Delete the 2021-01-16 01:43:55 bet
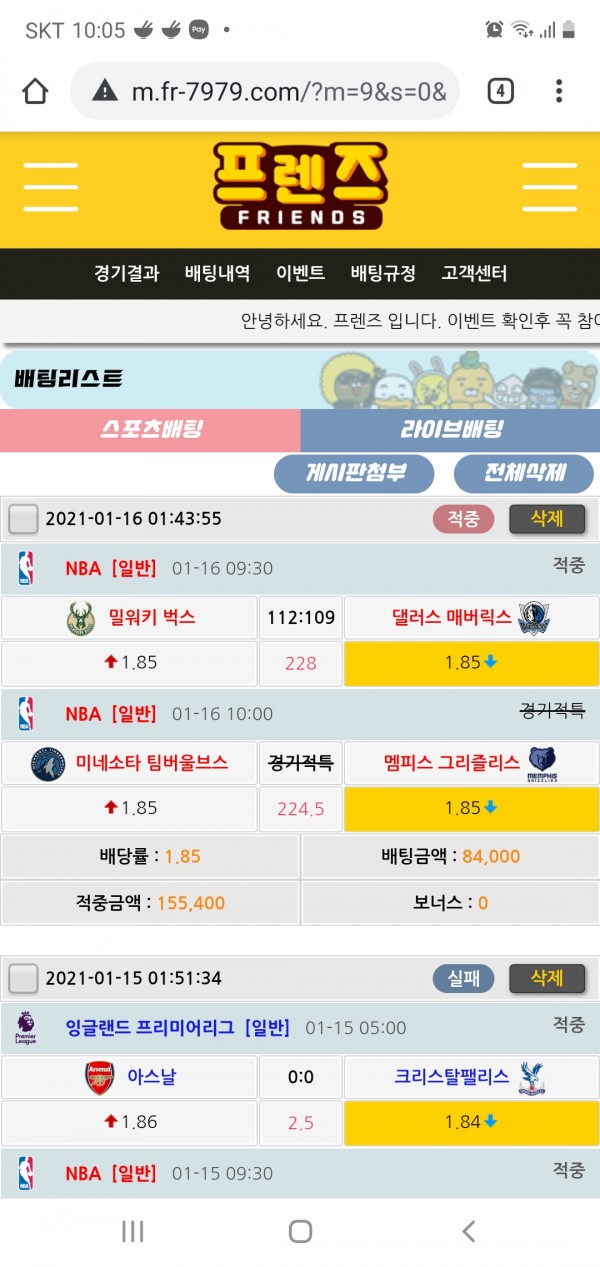The width and height of the screenshot is (600, 1267). click(546, 518)
